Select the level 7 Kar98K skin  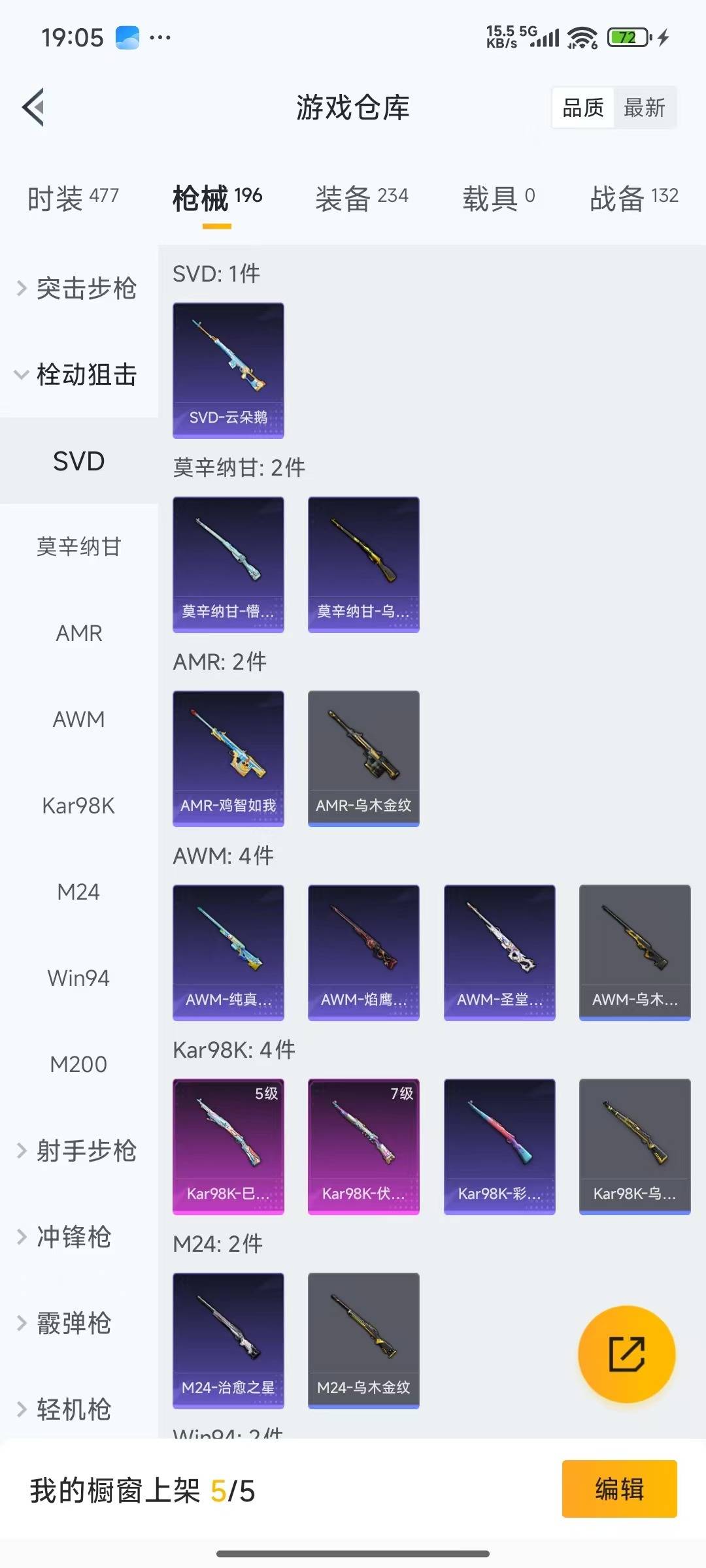363,1145
